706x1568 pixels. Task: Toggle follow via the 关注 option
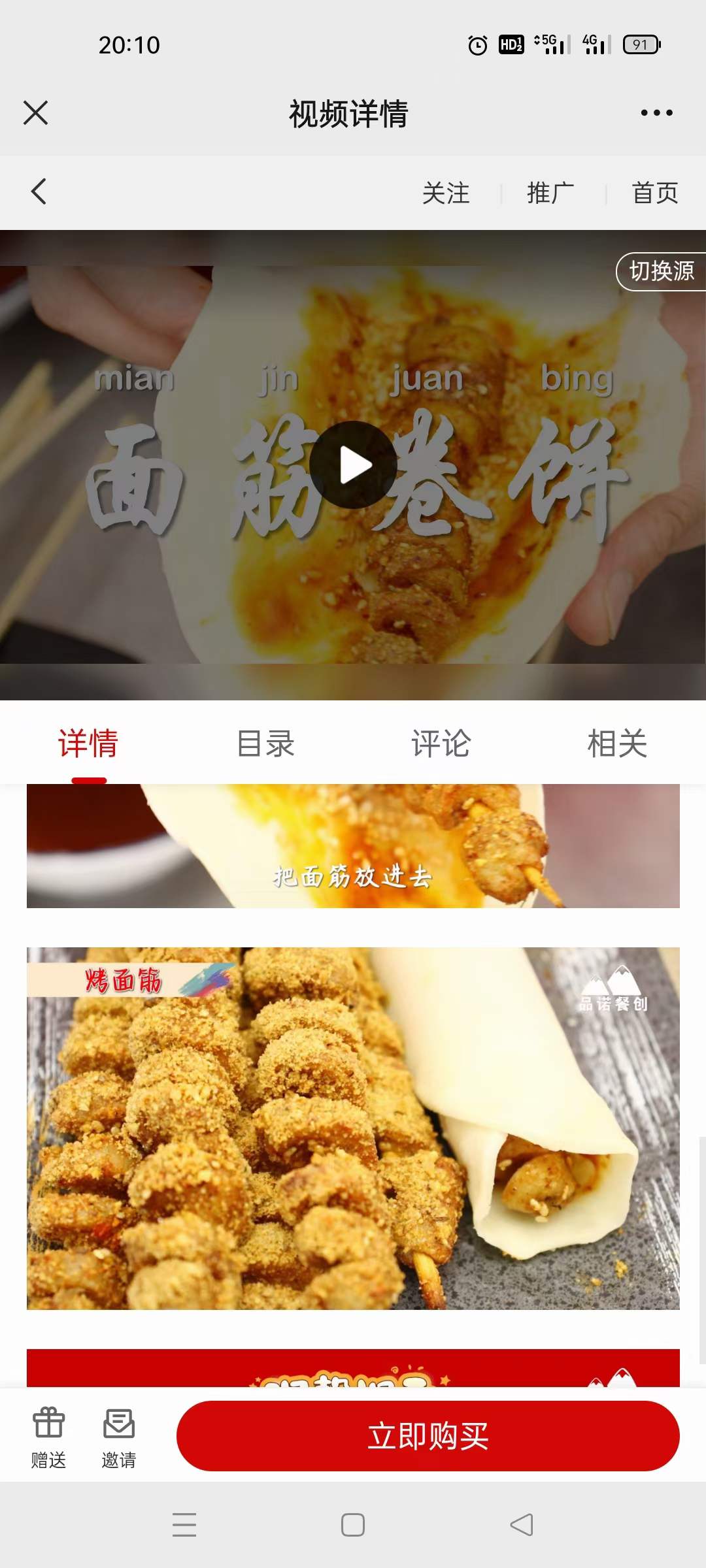click(x=446, y=193)
